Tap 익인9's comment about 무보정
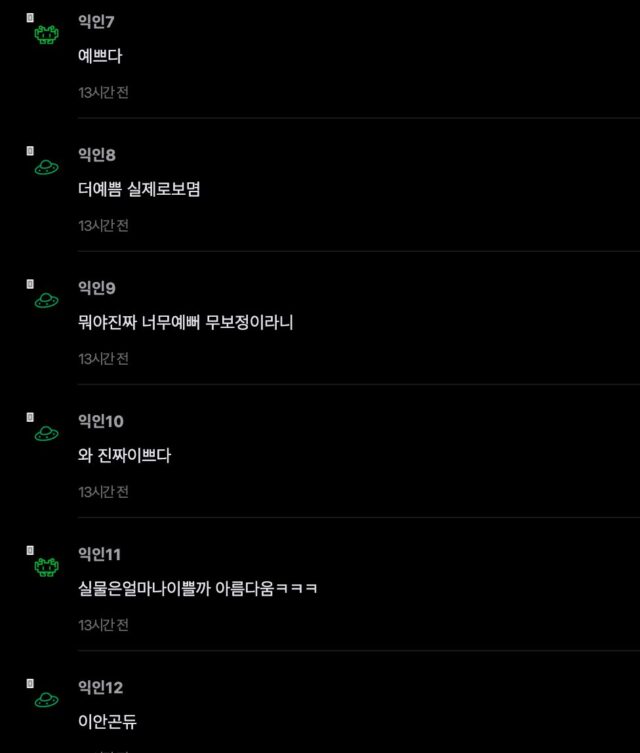 tap(185, 322)
